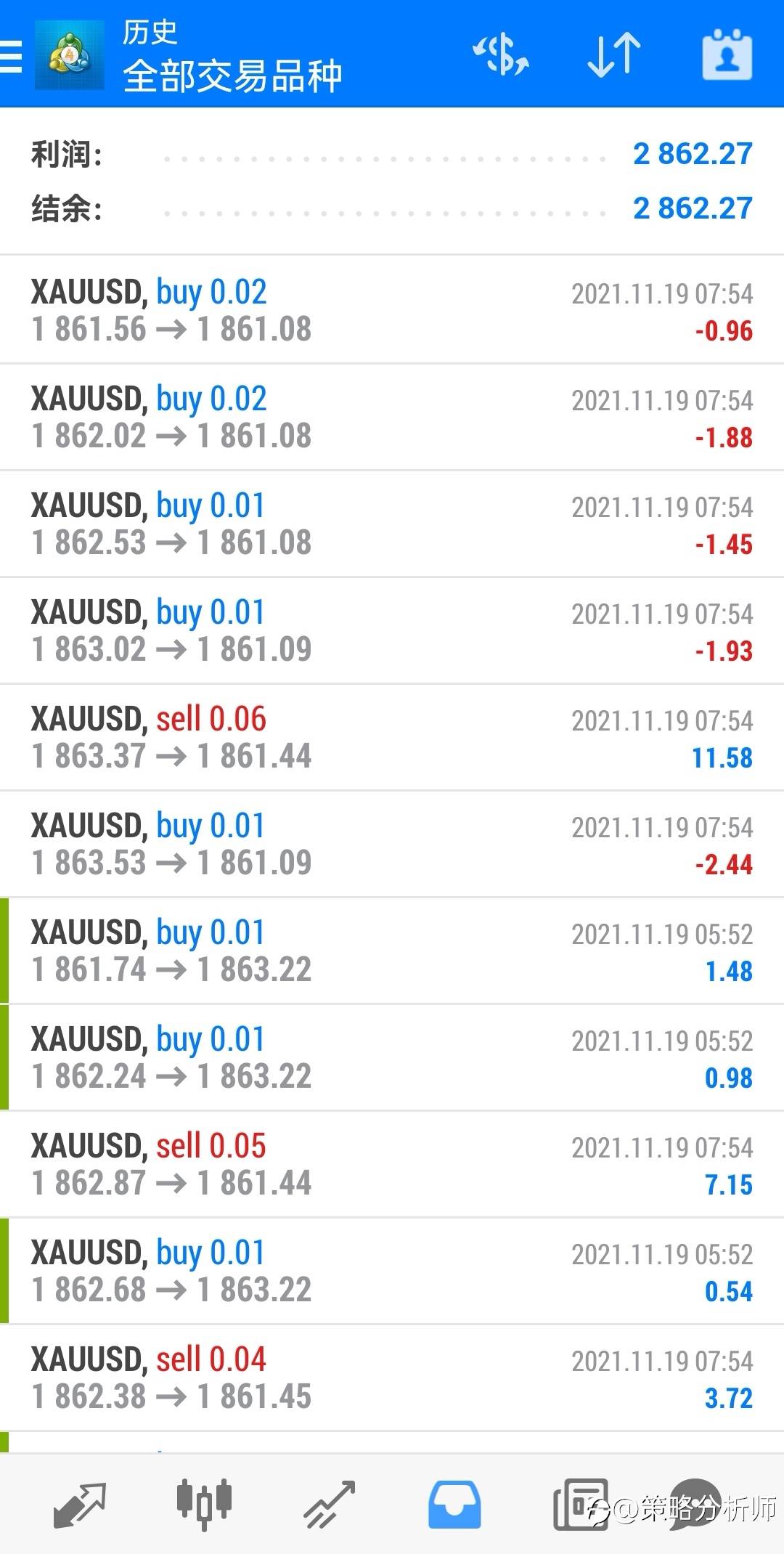Open the sell 0.04 trade with 3.72 profit
Viewport: 784px width, 1554px height.
pyautogui.click(x=392, y=1378)
